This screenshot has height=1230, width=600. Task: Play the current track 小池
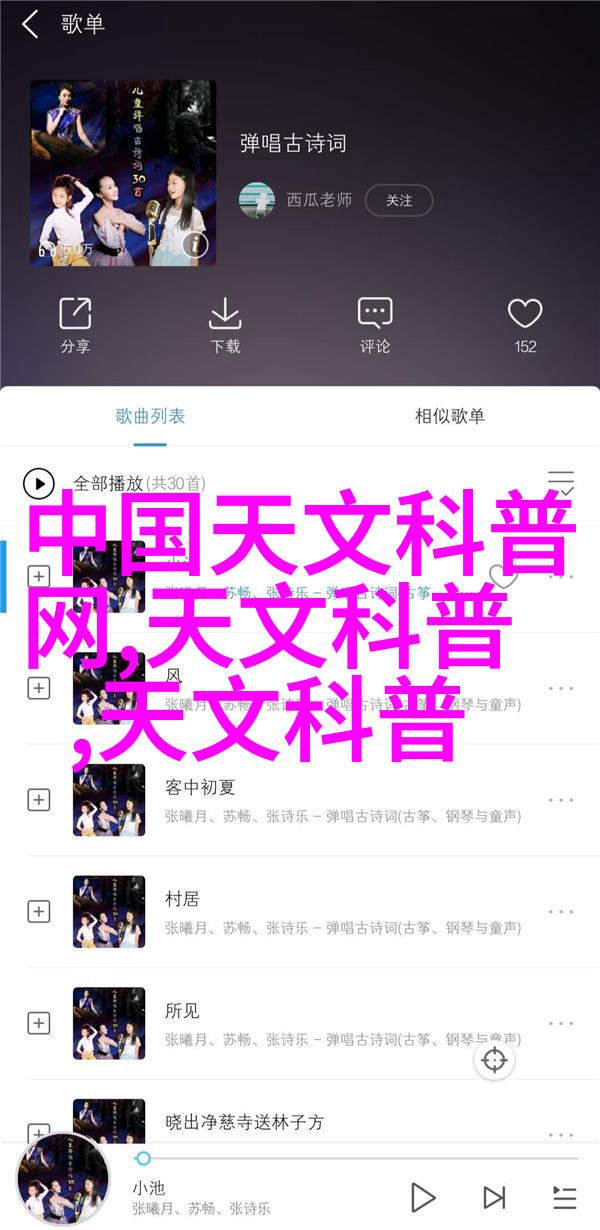(x=423, y=1196)
